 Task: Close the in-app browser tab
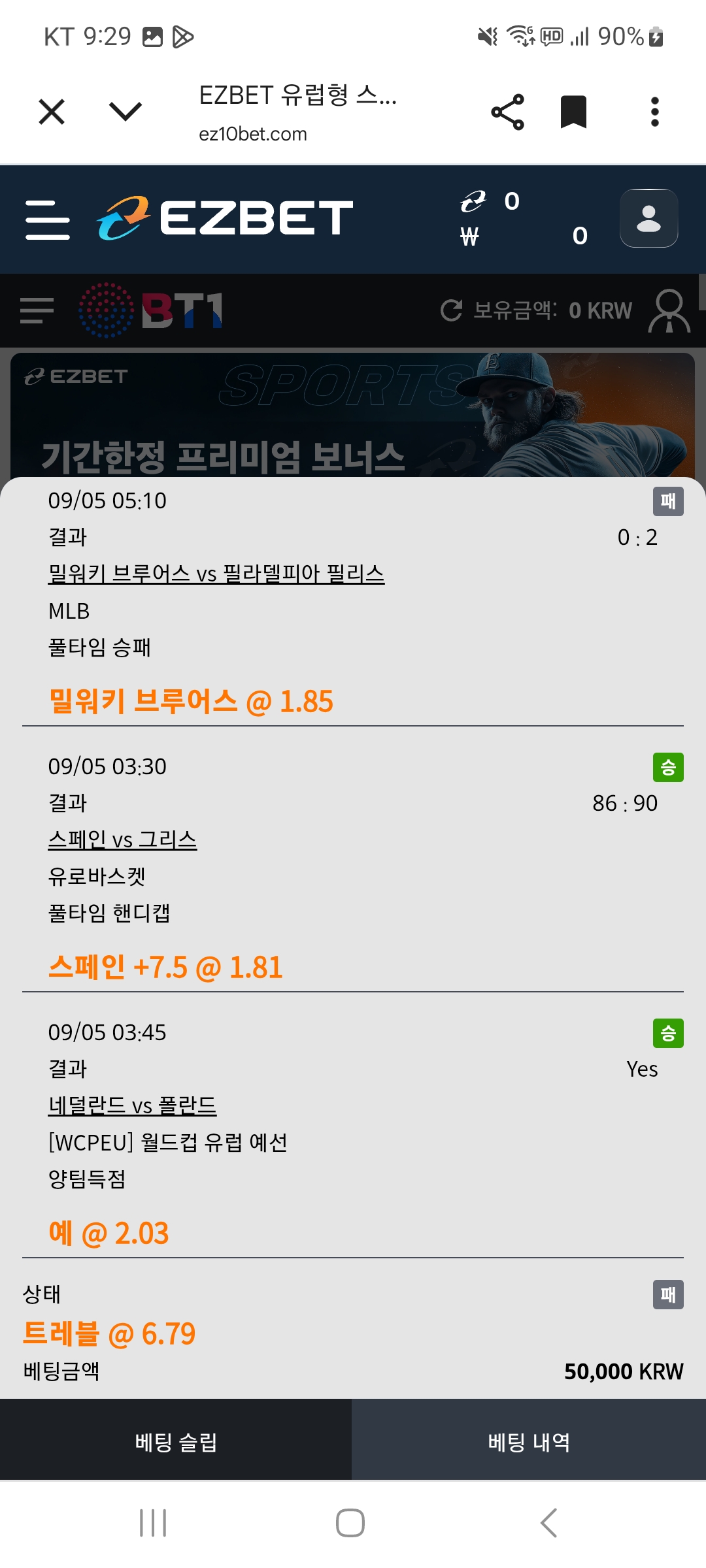tap(52, 112)
